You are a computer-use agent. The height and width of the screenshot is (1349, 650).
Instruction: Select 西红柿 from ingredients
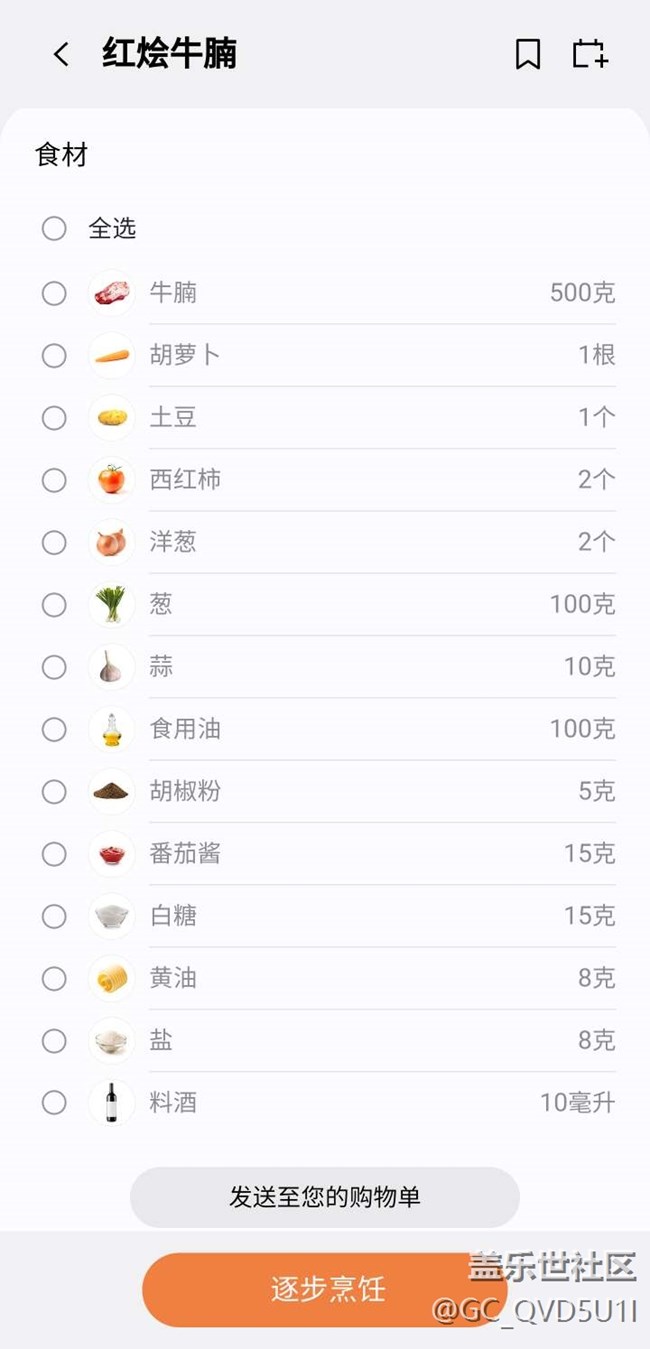click(54, 480)
